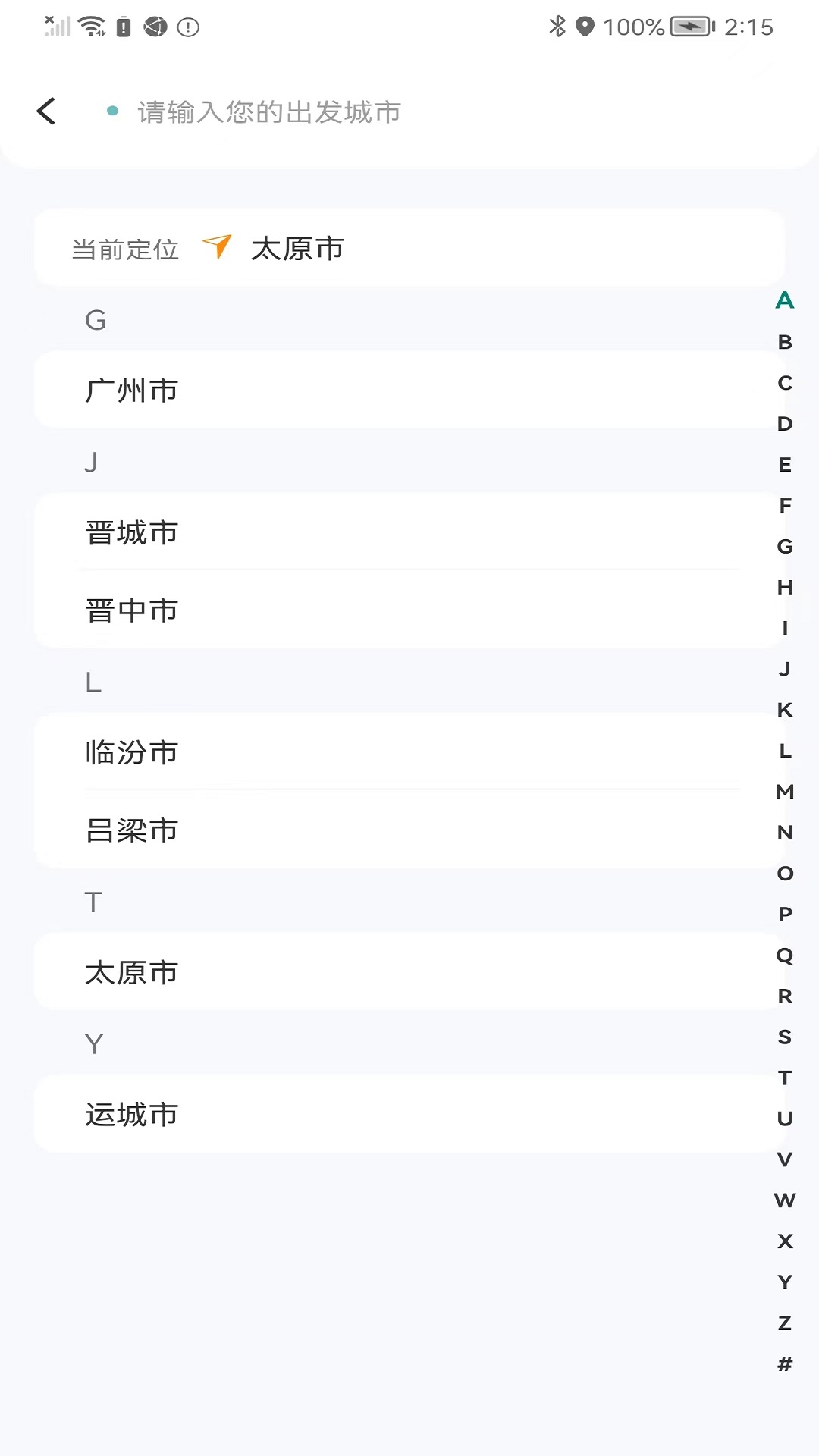
Task: Click the Bluetooth icon in the status bar
Action: (556, 27)
